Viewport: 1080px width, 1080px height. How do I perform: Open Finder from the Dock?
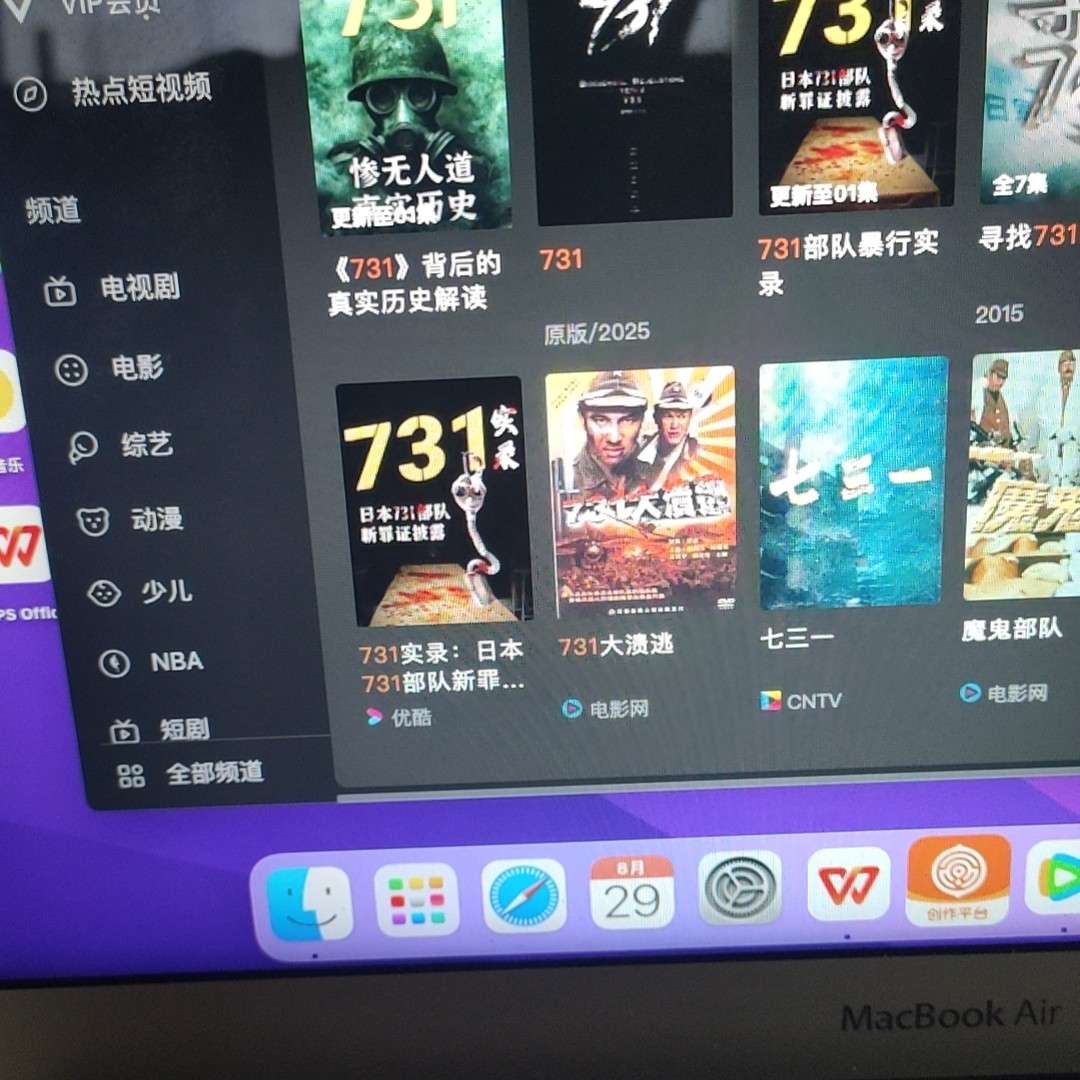pyautogui.click(x=310, y=903)
